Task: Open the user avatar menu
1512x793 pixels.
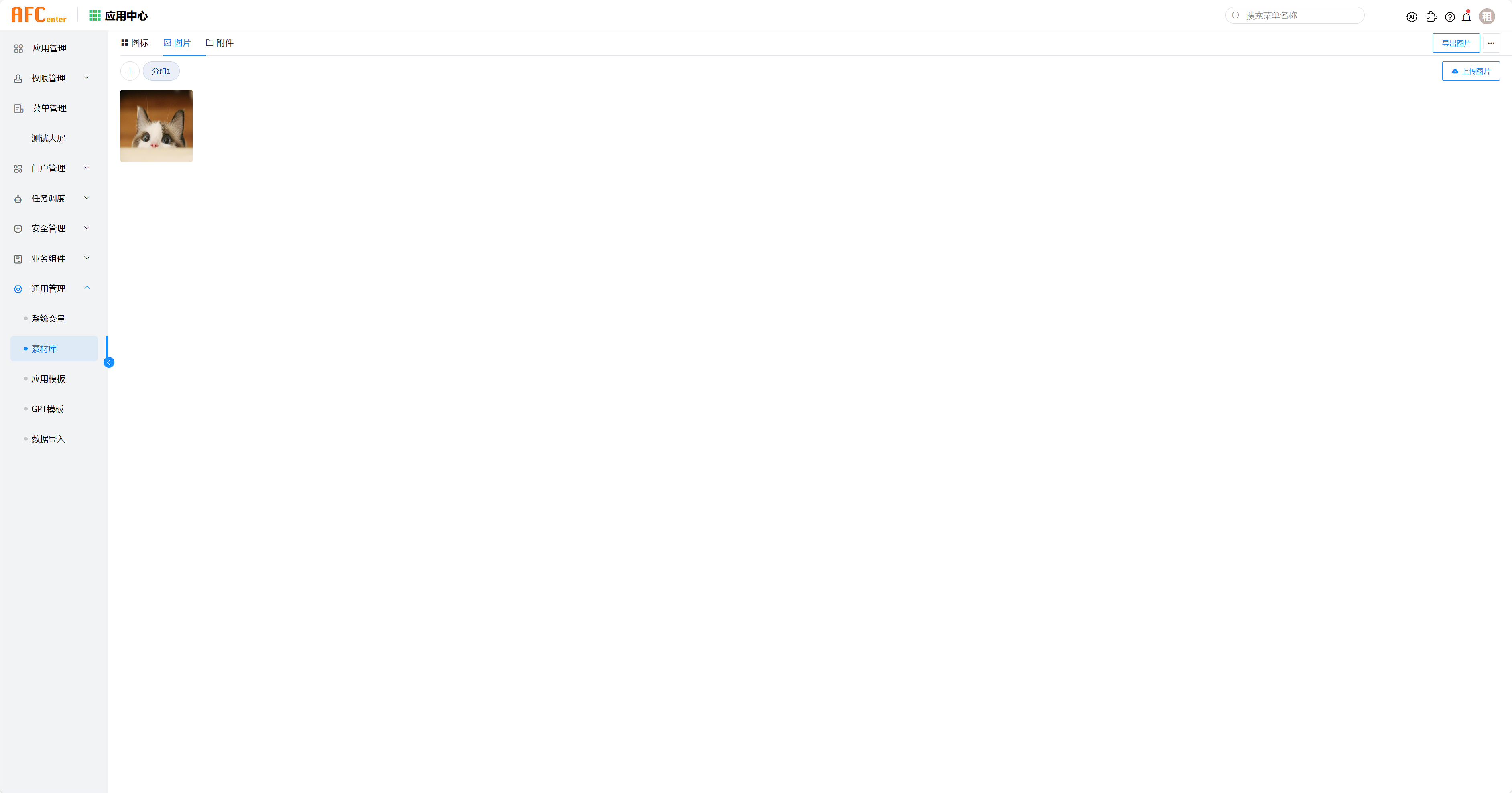Action: pyautogui.click(x=1487, y=17)
